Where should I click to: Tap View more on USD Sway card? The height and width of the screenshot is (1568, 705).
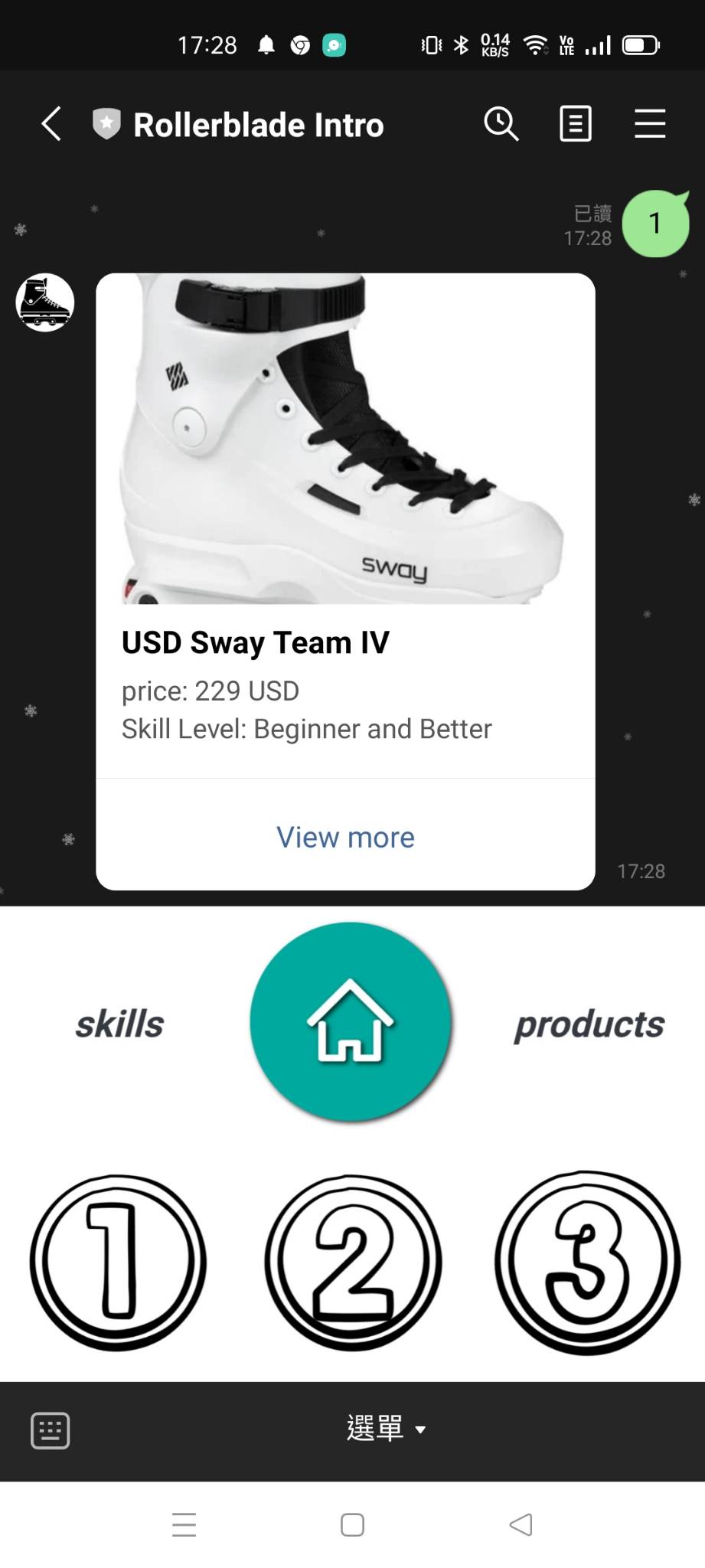click(x=345, y=837)
